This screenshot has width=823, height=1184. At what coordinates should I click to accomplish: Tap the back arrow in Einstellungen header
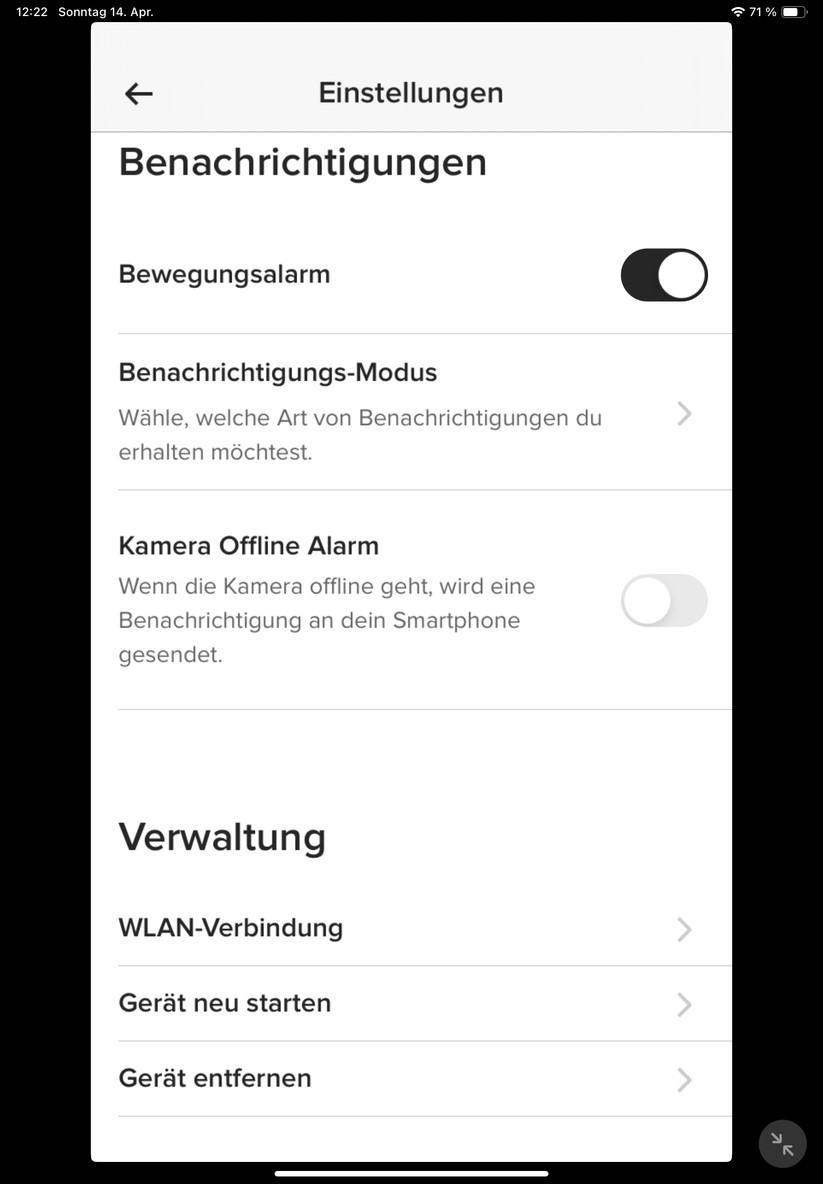137,93
